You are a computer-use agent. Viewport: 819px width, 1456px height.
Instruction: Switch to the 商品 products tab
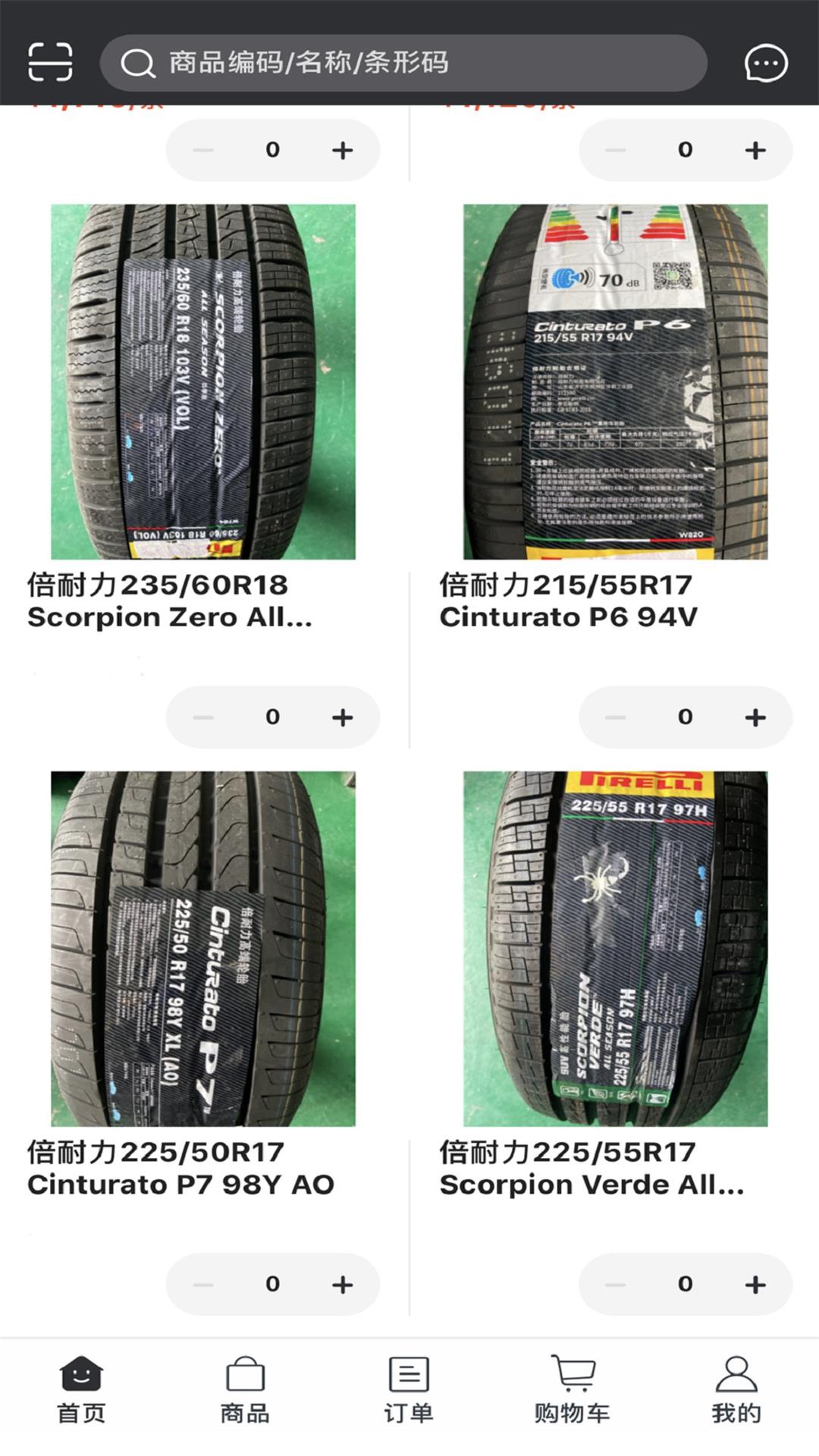(245, 1391)
